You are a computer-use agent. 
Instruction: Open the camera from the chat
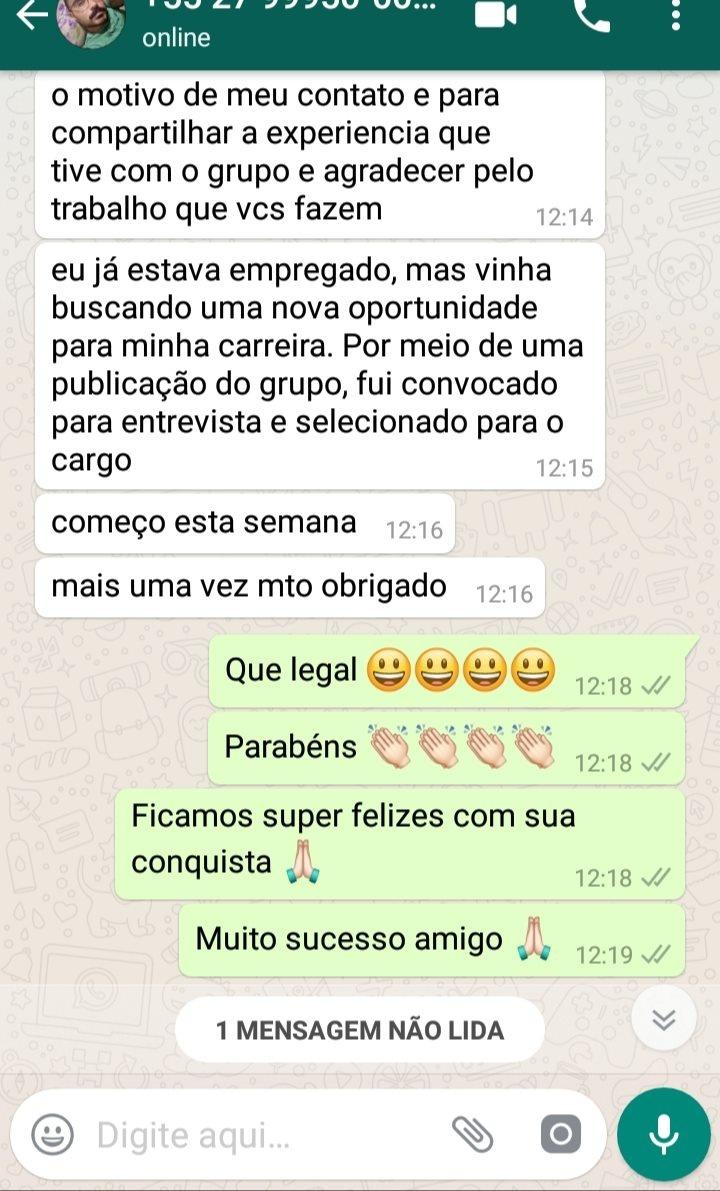[560, 1134]
